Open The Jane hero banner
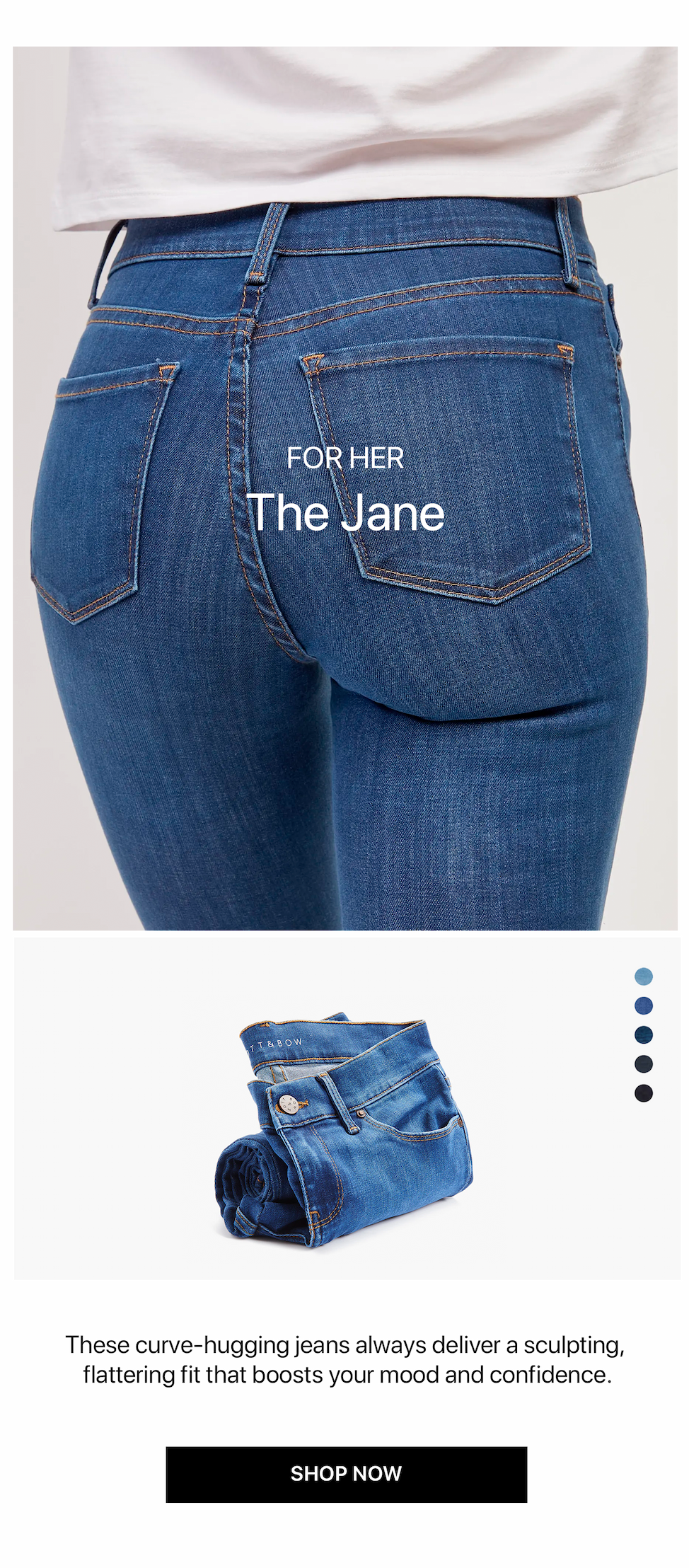This screenshot has height=1568, width=689. pyautogui.click(x=344, y=488)
